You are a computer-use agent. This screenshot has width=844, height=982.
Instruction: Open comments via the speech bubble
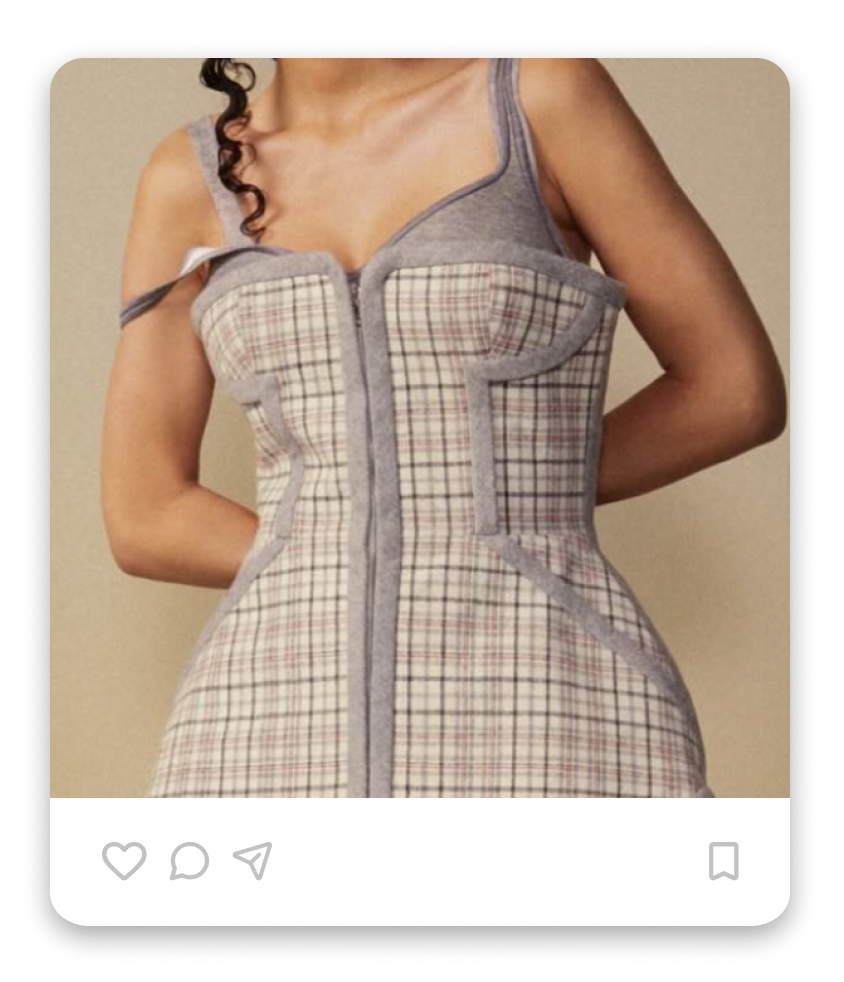(189, 860)
